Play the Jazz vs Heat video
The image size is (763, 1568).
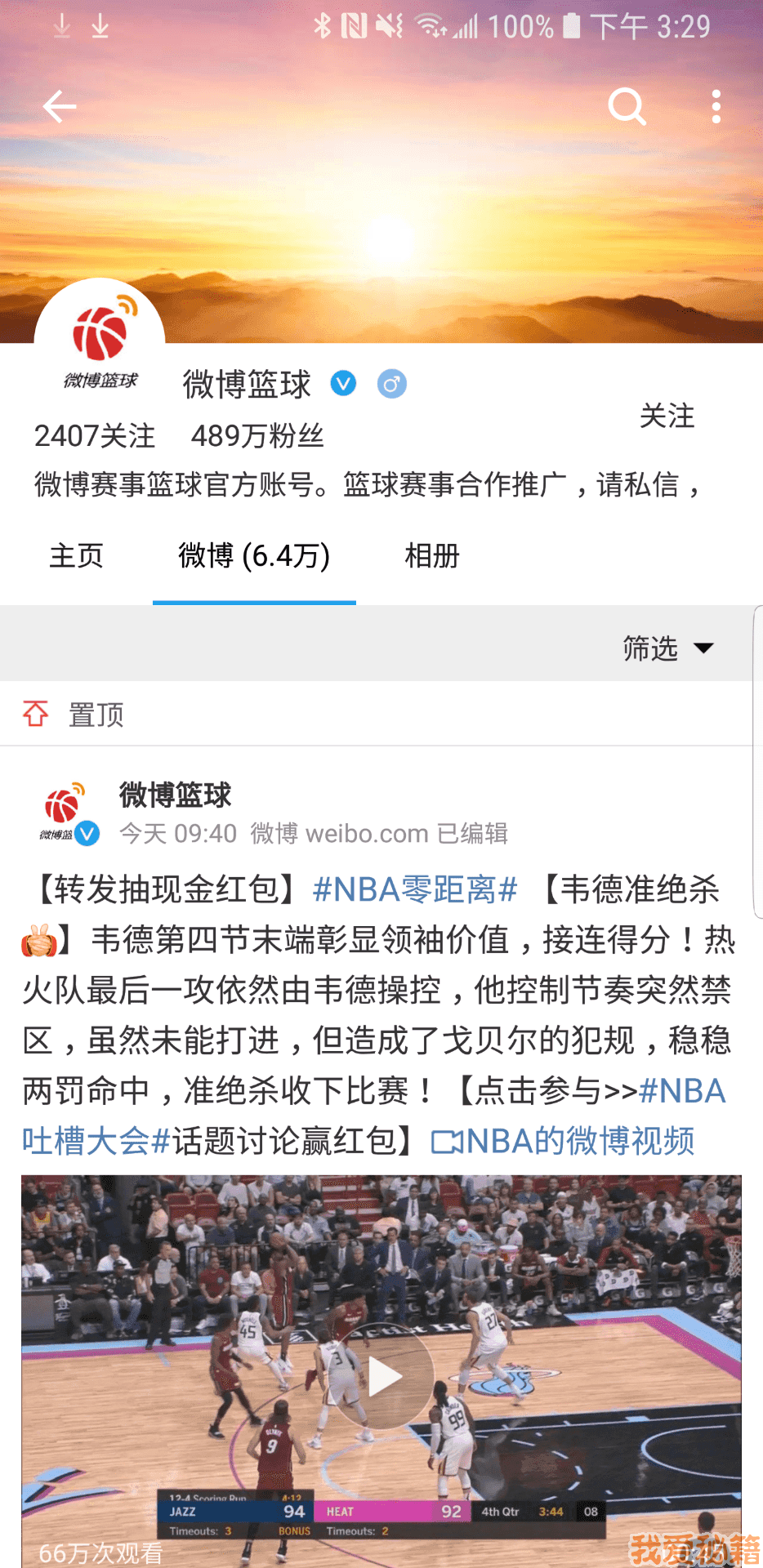(x=382, y=1377)
